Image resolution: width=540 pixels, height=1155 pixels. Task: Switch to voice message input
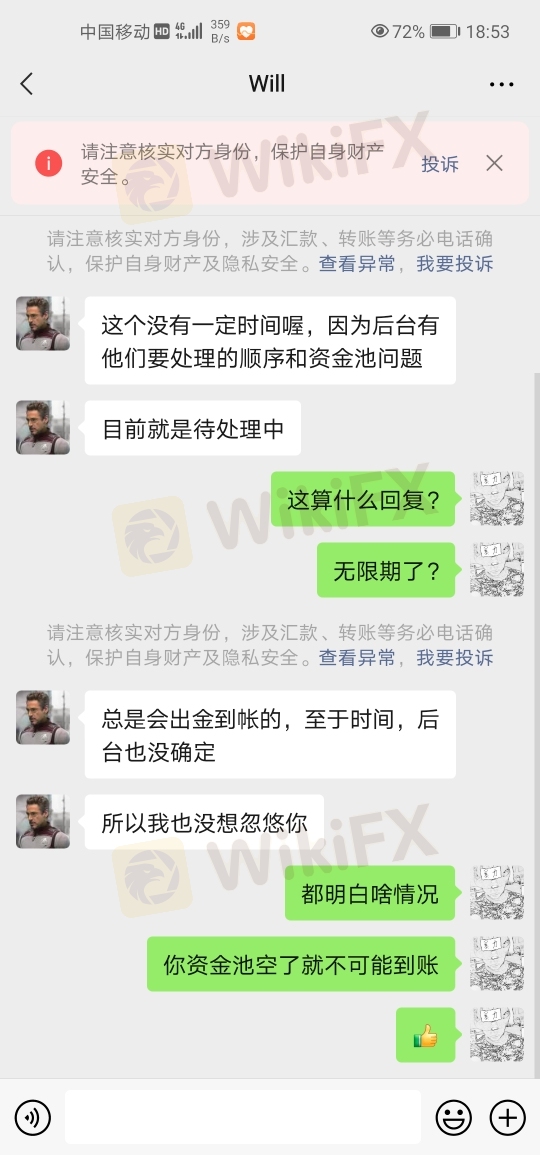click(32, 1117)
